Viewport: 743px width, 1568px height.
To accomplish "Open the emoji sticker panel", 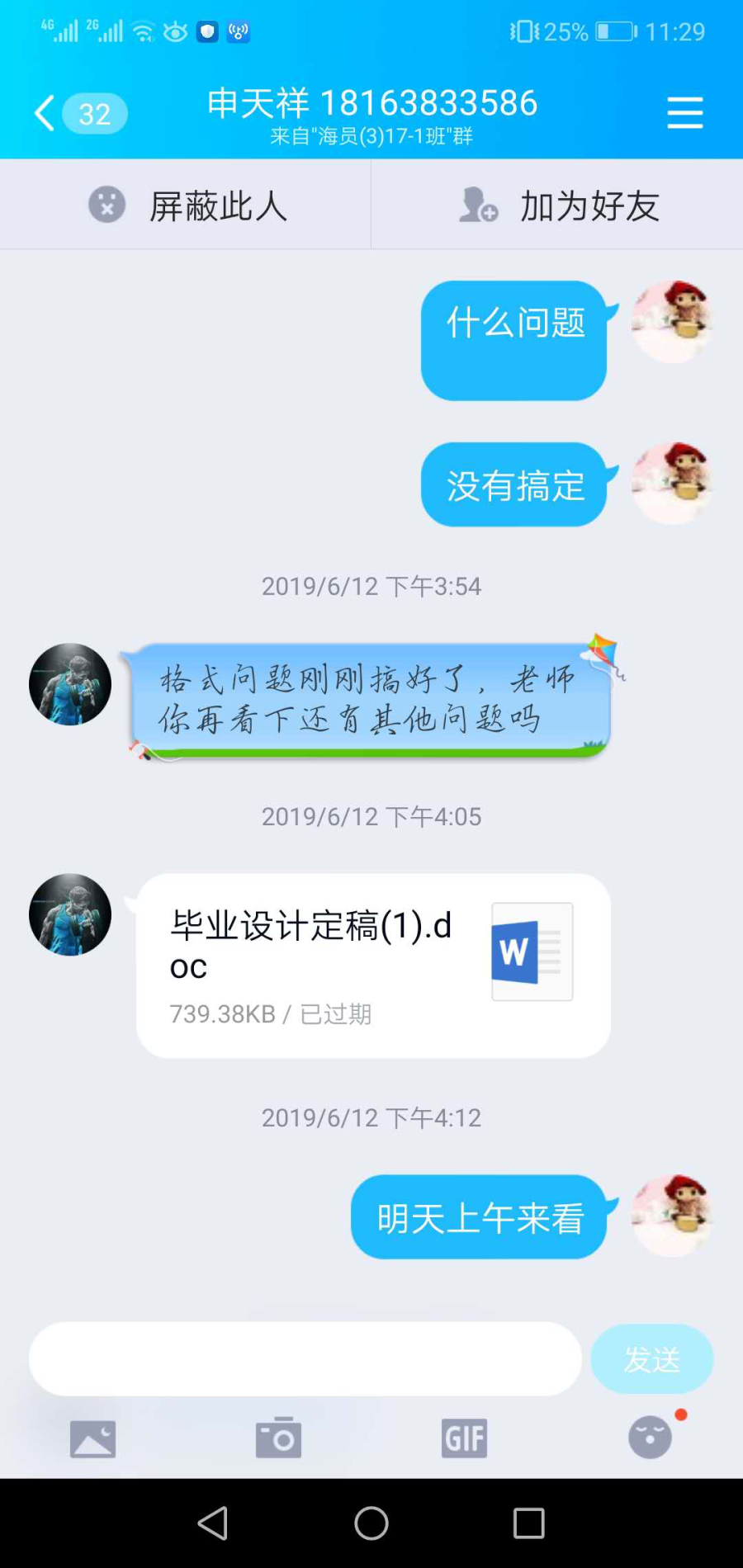I will [651, 1438].
